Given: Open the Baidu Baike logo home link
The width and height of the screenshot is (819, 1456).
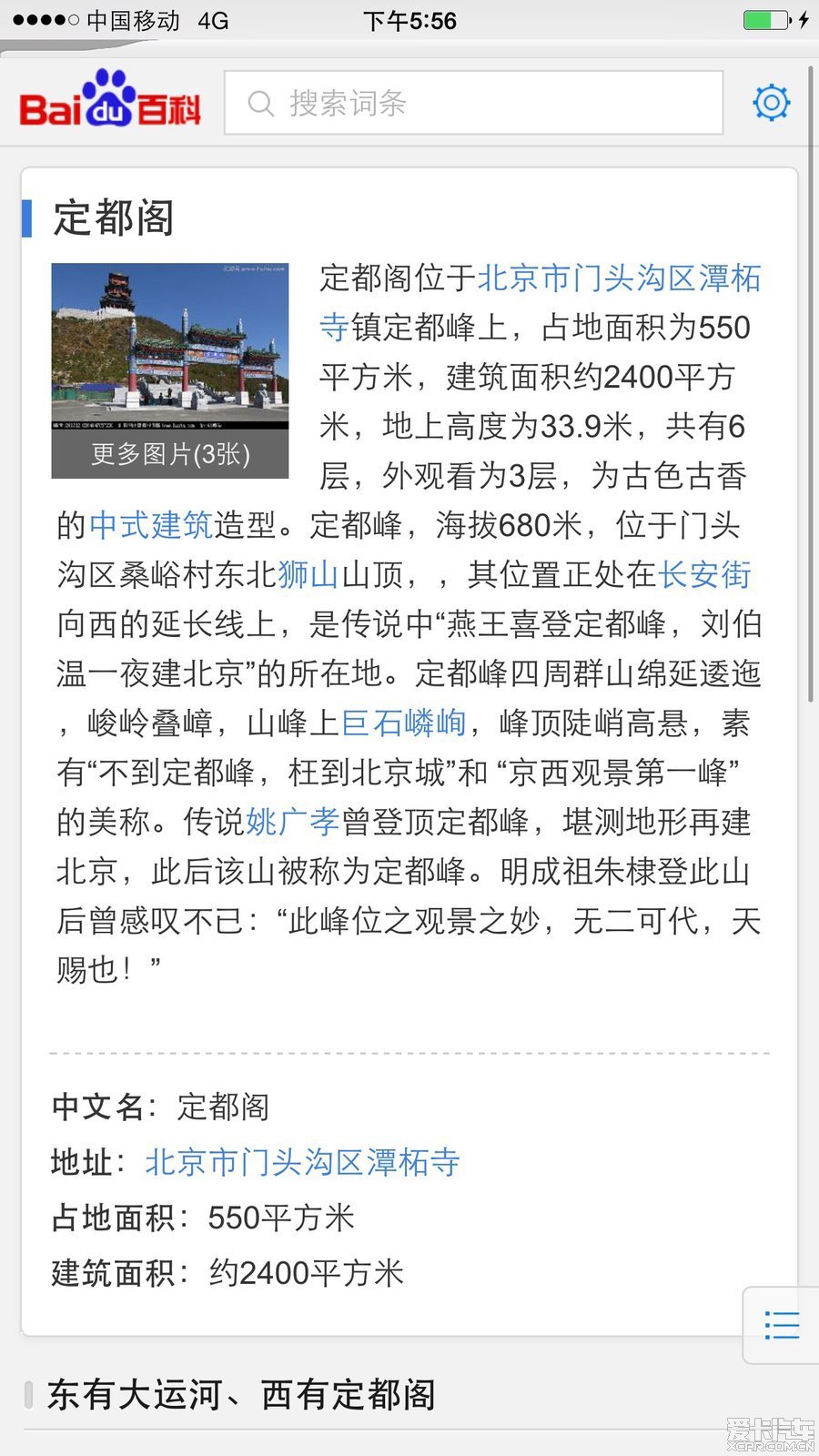Looking at the screenshot, I should [x=110, y=99].
